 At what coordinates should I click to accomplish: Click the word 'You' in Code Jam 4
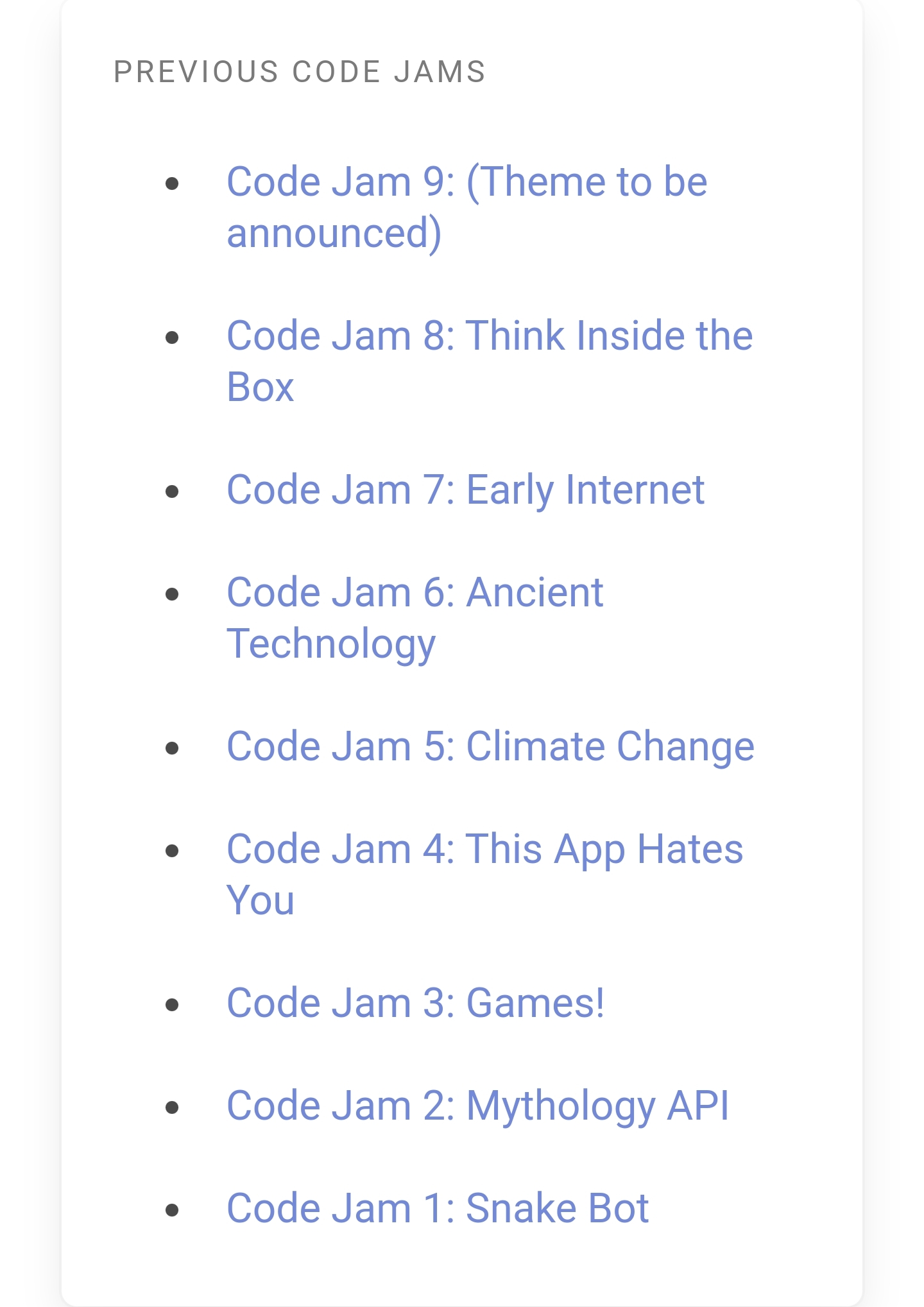(x=258, y=900)
